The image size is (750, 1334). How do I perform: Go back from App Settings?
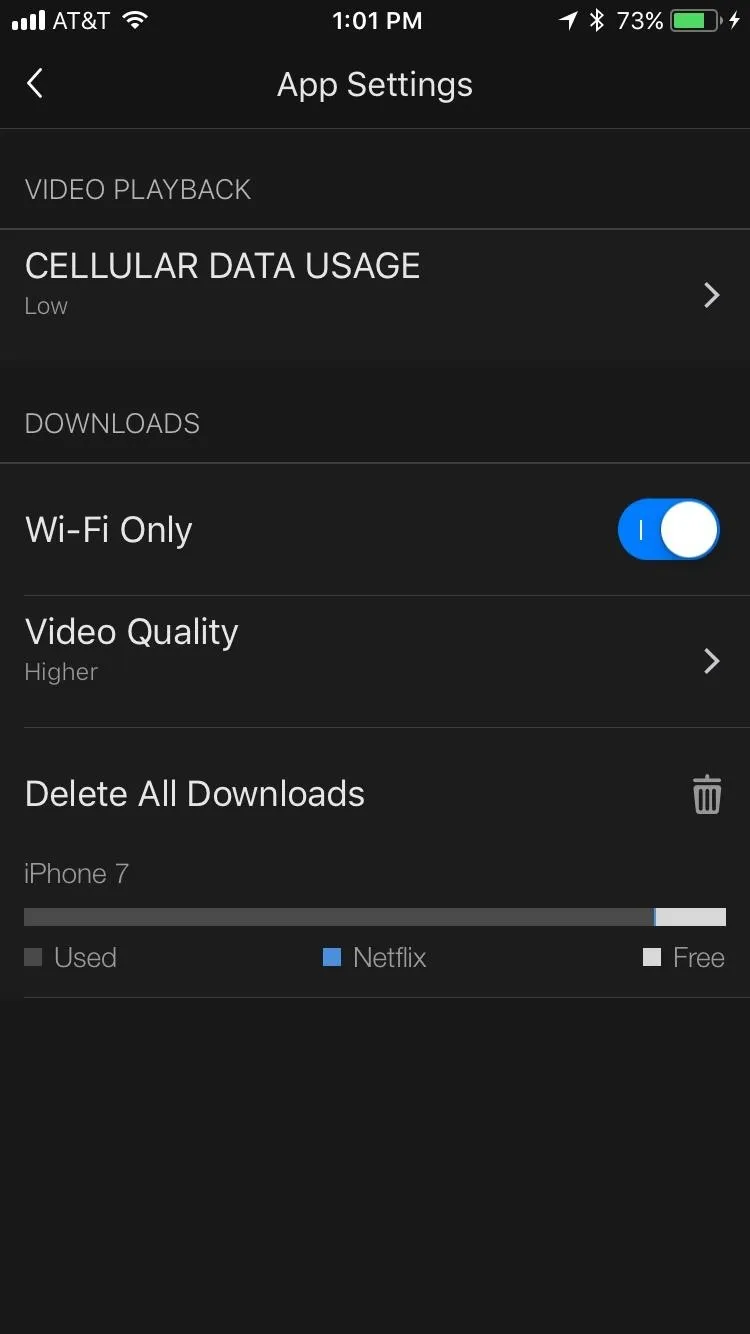click(x=35, y=84)
